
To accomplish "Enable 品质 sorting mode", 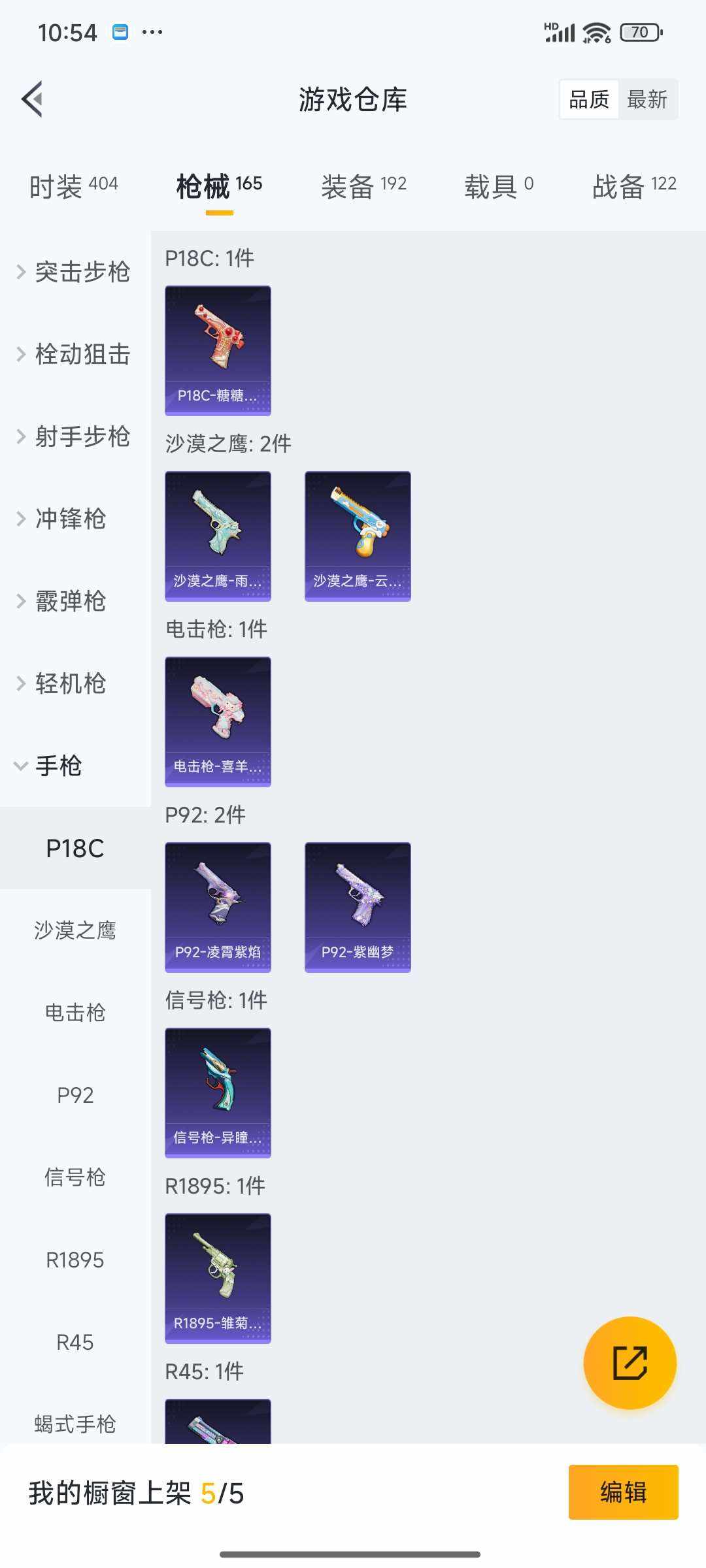I will click(588, 99).
